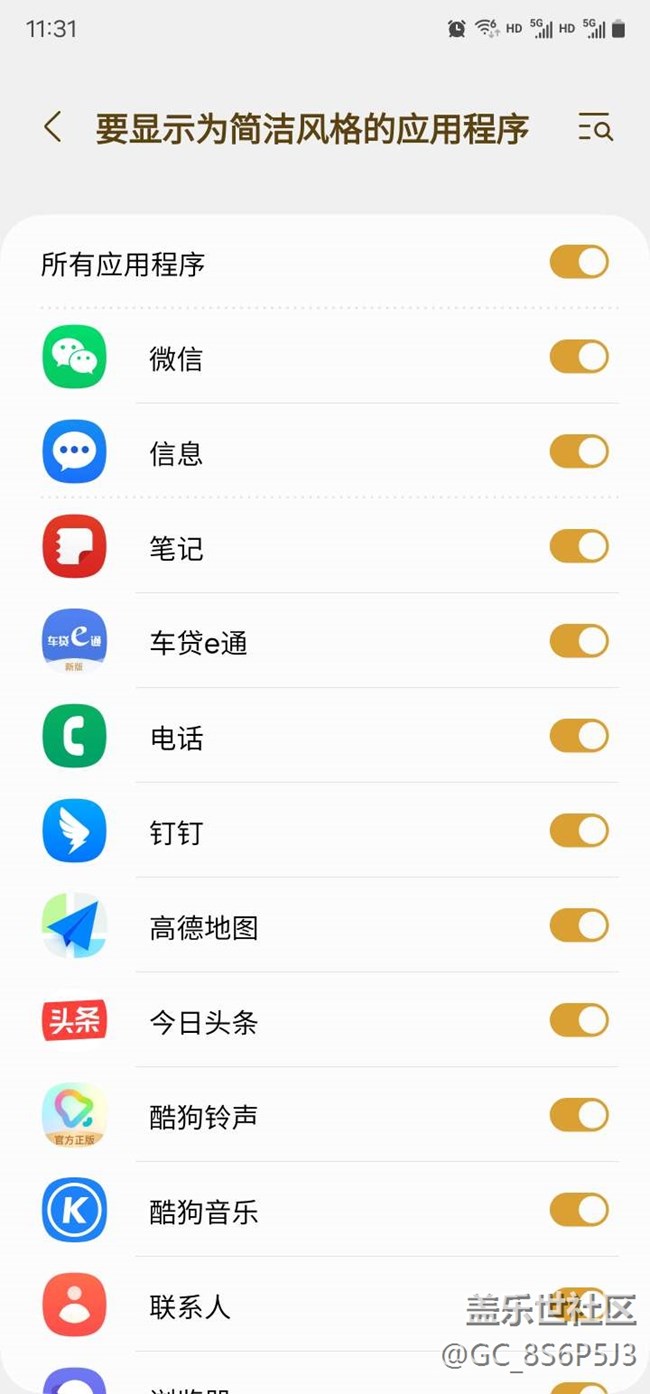Disable the 信息 switch
650x1394 pixels.
pos(579,451)
